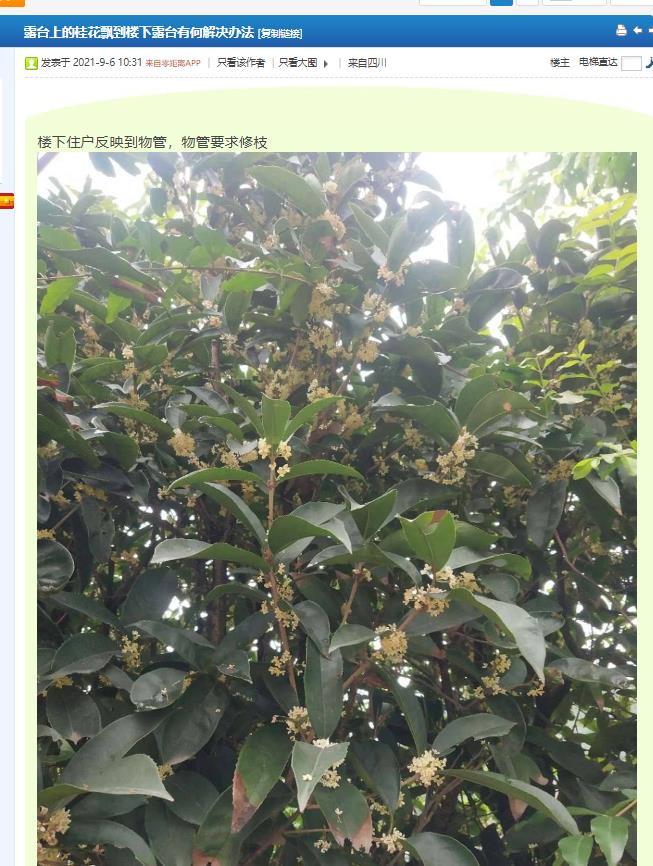Show only the author's posts (只看该作者)

(241, 63)
